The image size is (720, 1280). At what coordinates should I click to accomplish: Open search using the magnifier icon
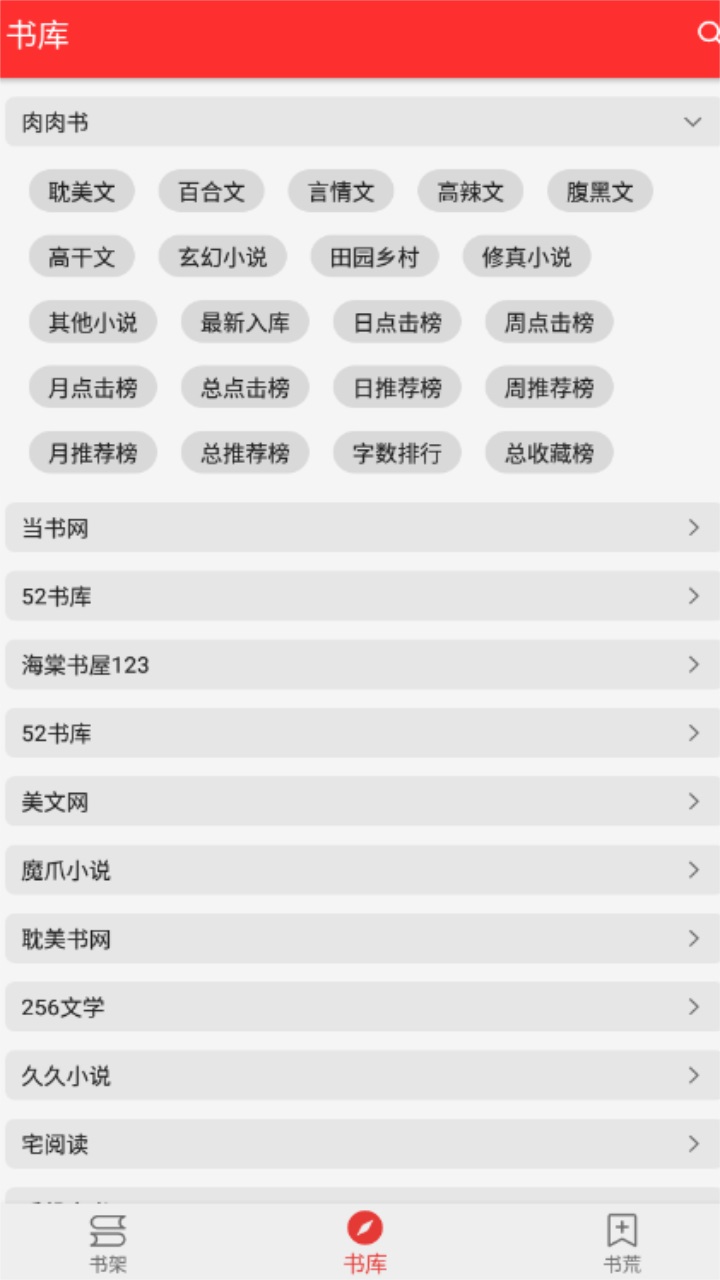[708, 33]
